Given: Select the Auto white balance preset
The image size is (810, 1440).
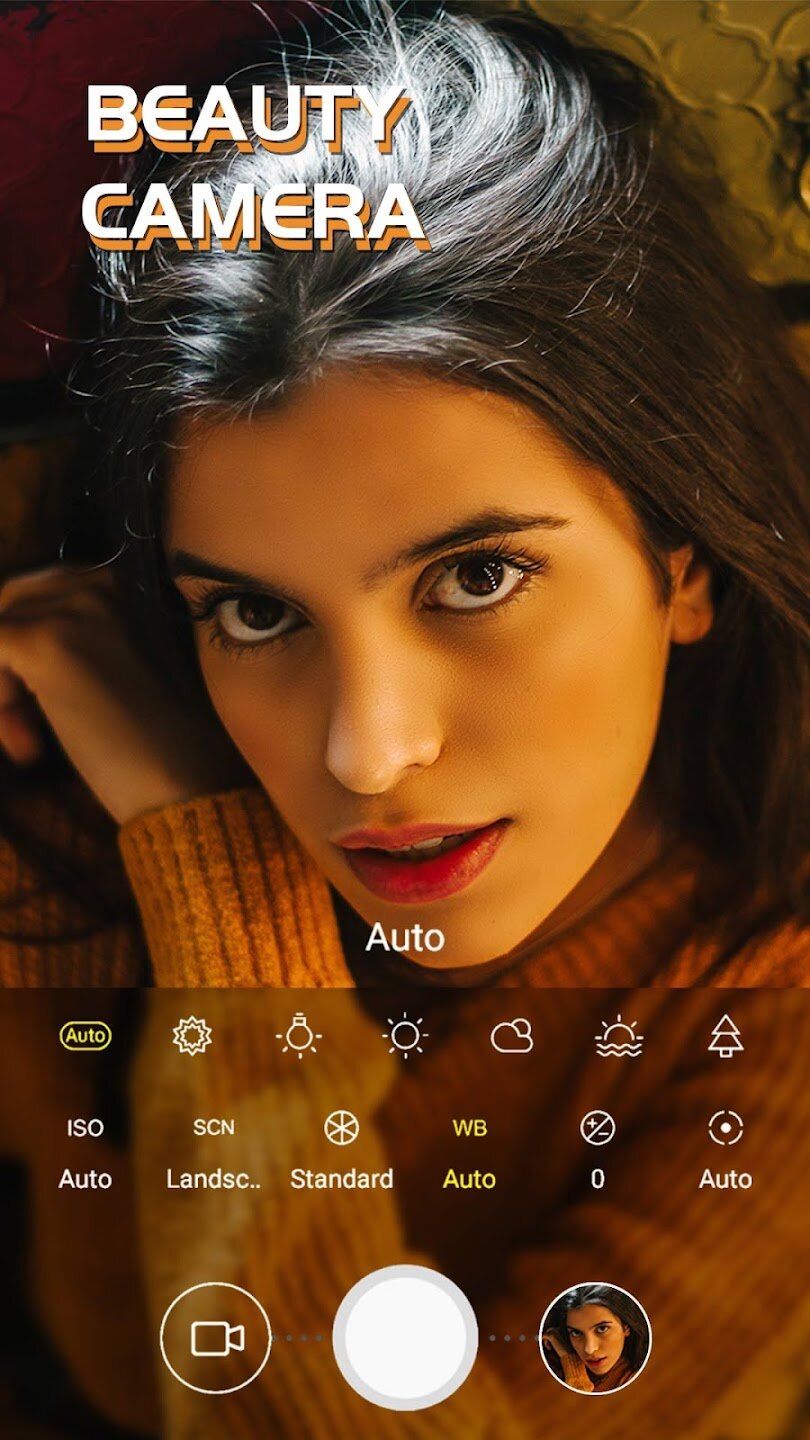Looking at the screenshot, I should click(85, 1036).
